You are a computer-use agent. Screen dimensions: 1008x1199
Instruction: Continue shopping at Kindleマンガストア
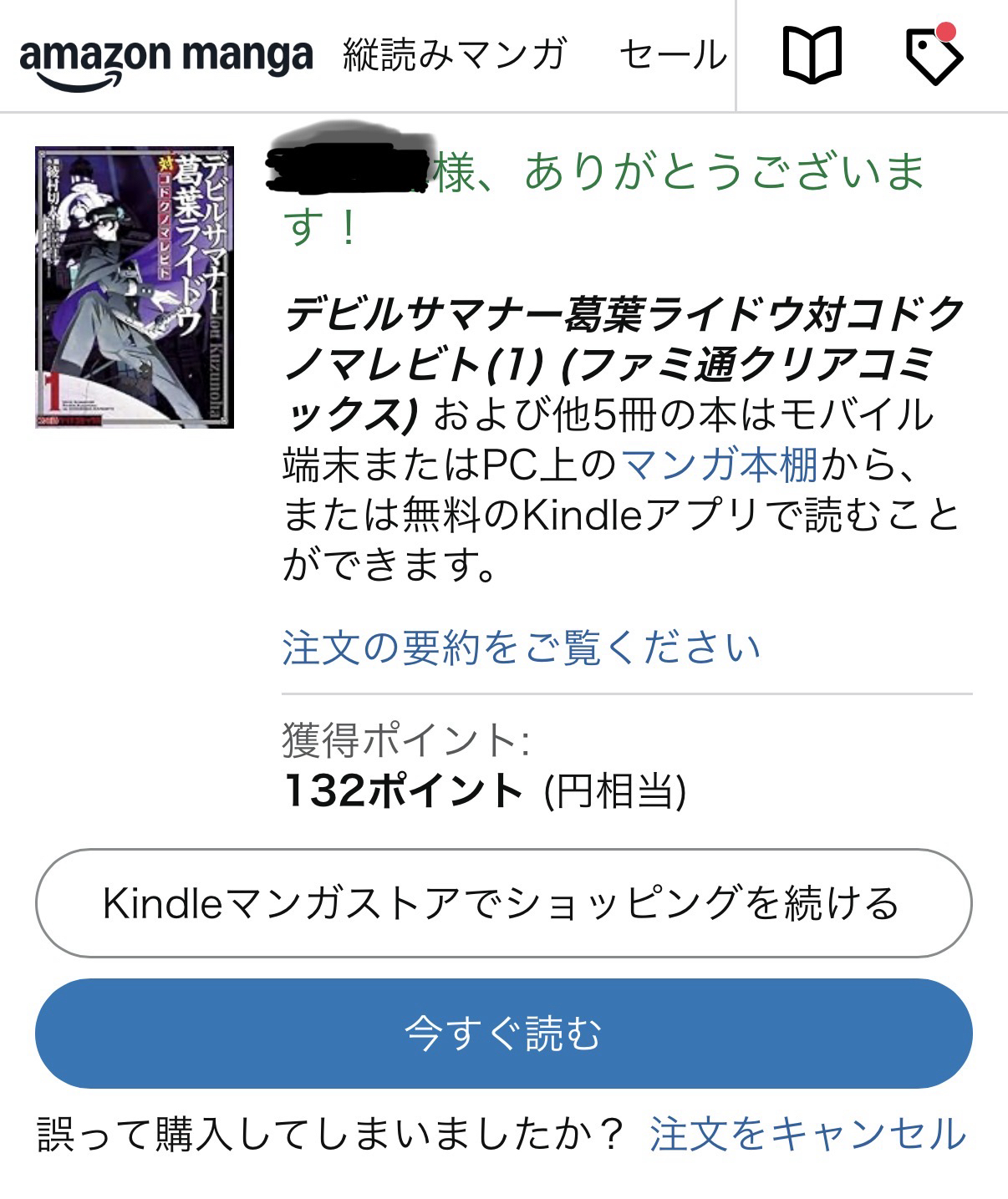coord(503,903)
